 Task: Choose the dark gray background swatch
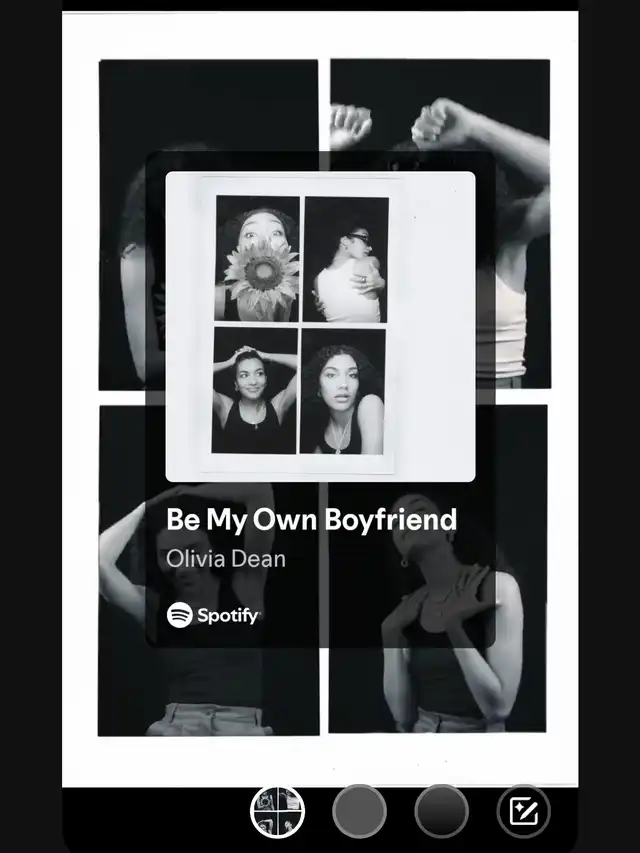click(441, 811)
